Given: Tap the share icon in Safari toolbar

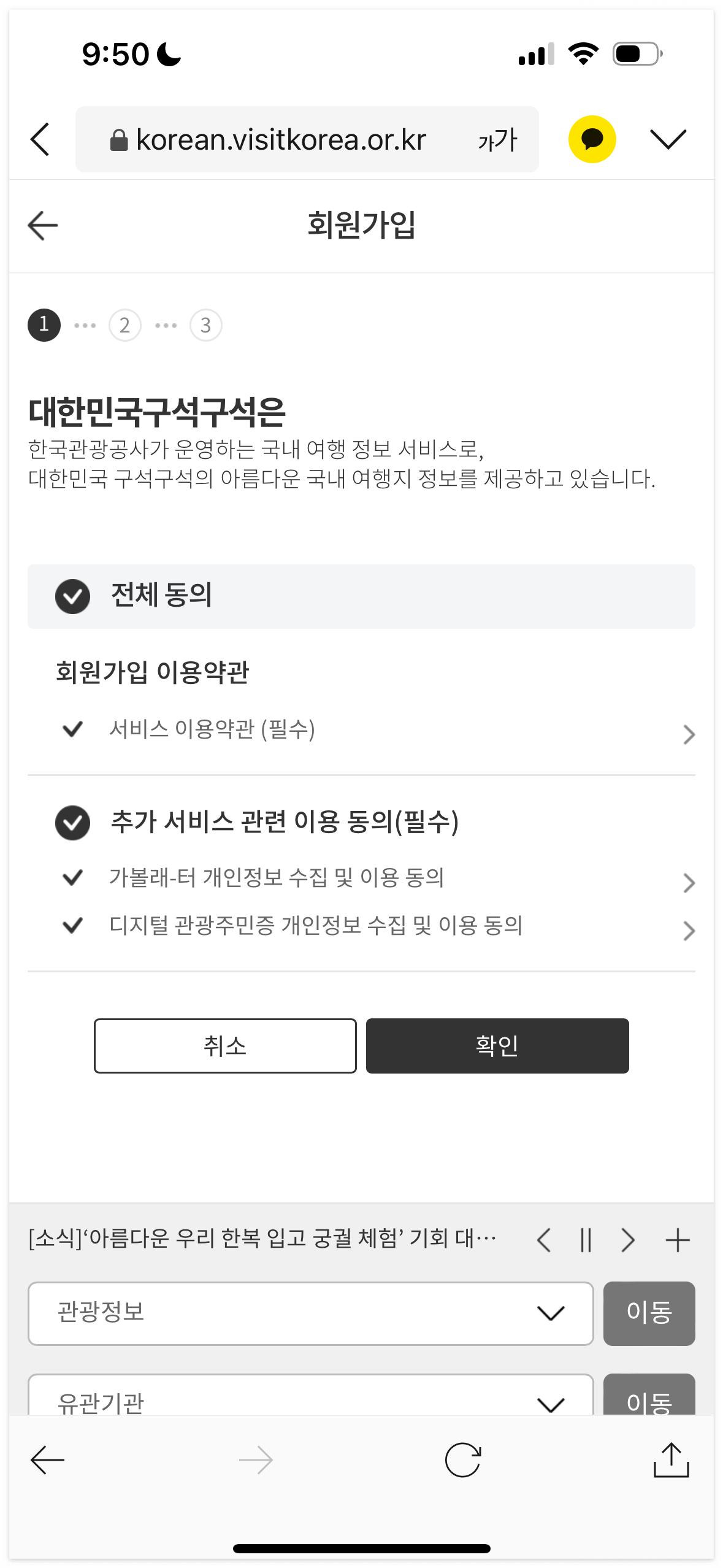Looking at the screenshot, I should click(x=671, y=1460).
